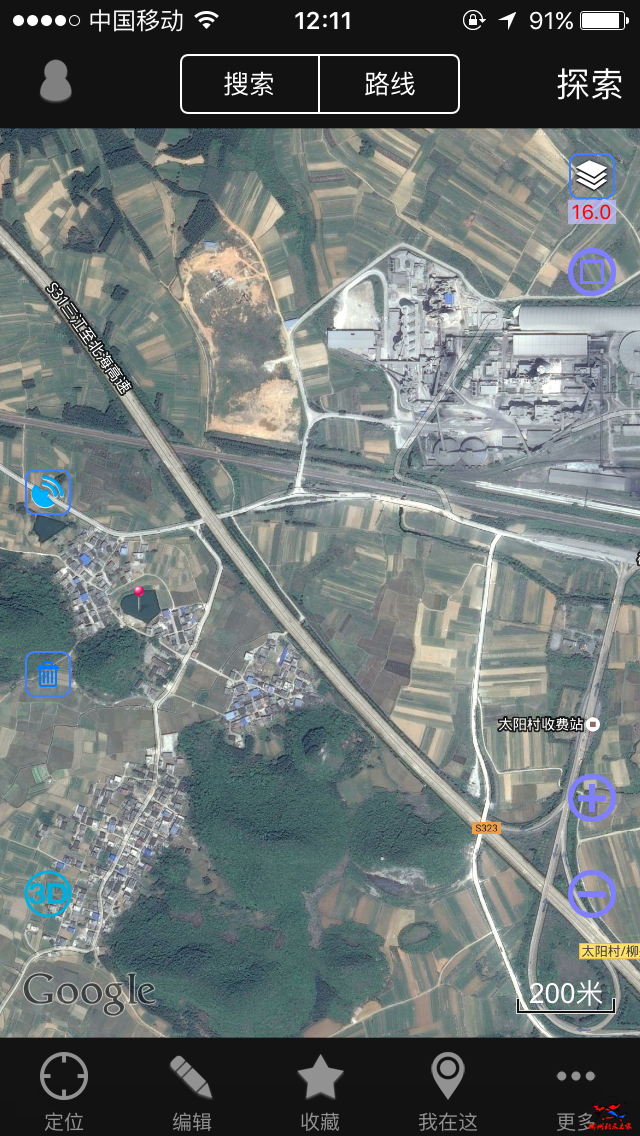Viewport: 640px width, 1136px height.
Task: Tap the trash delete icon
Action: tap(48, 674)
